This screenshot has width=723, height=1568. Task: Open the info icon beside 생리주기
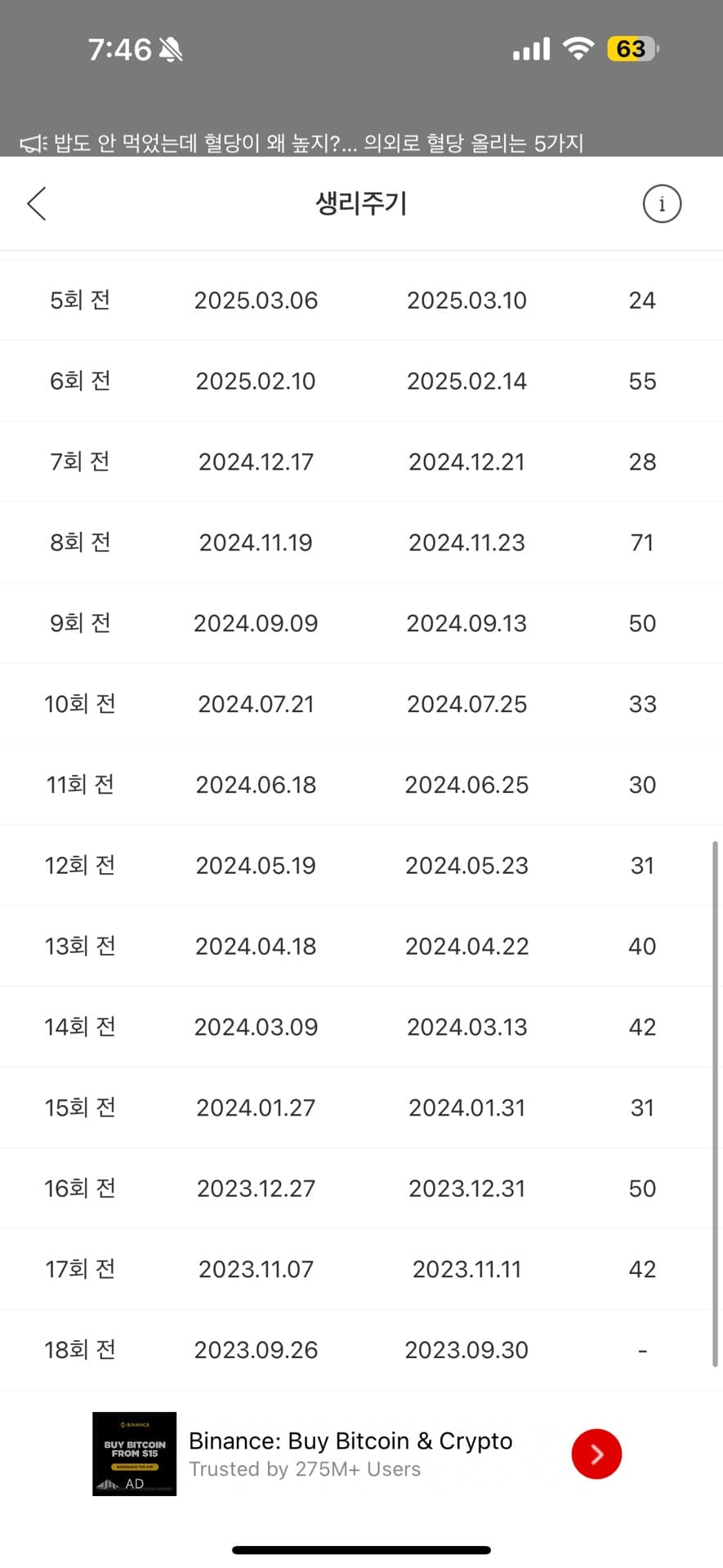point(661,203)
